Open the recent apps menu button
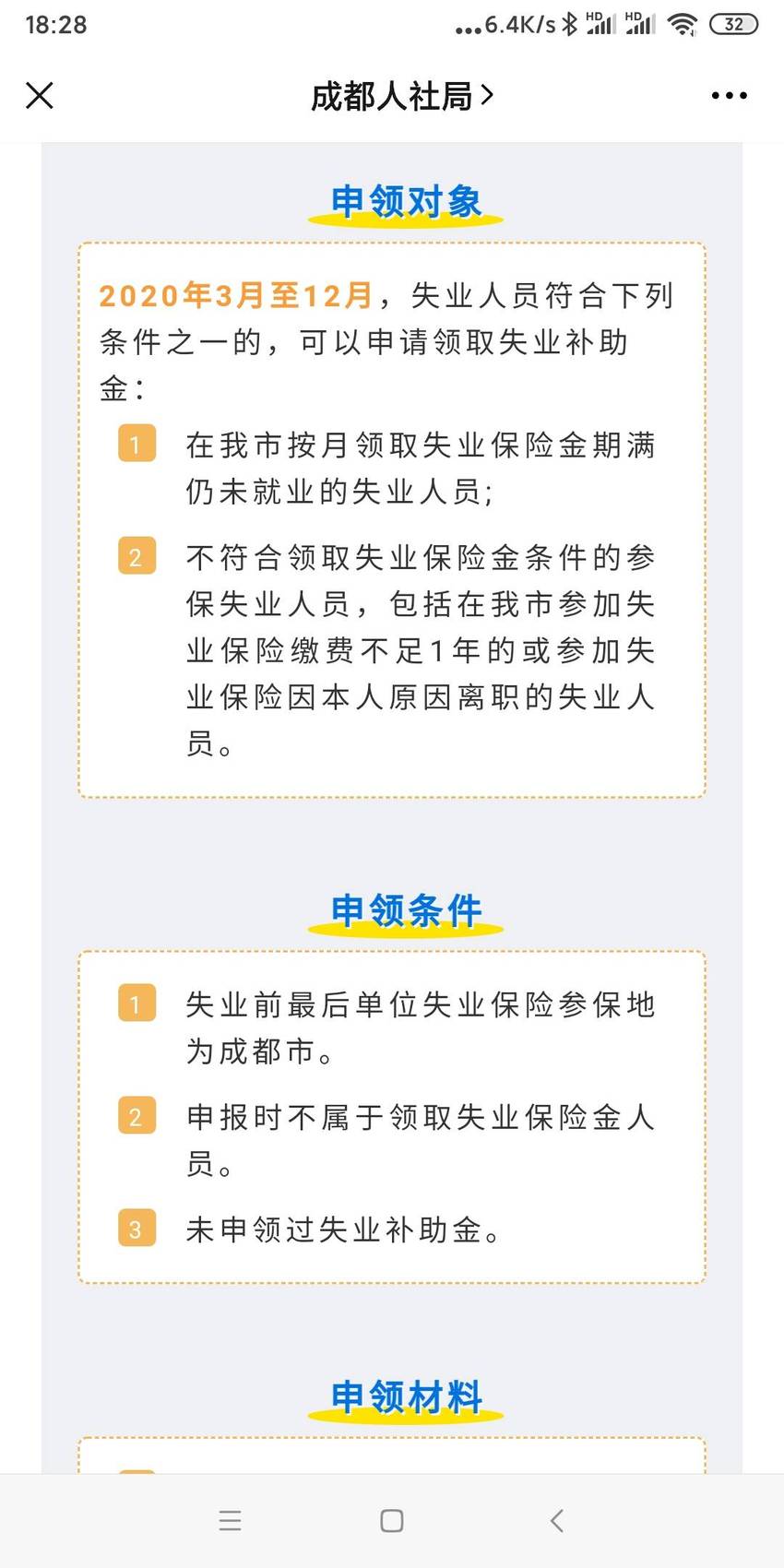 [x=230, y=1521]
